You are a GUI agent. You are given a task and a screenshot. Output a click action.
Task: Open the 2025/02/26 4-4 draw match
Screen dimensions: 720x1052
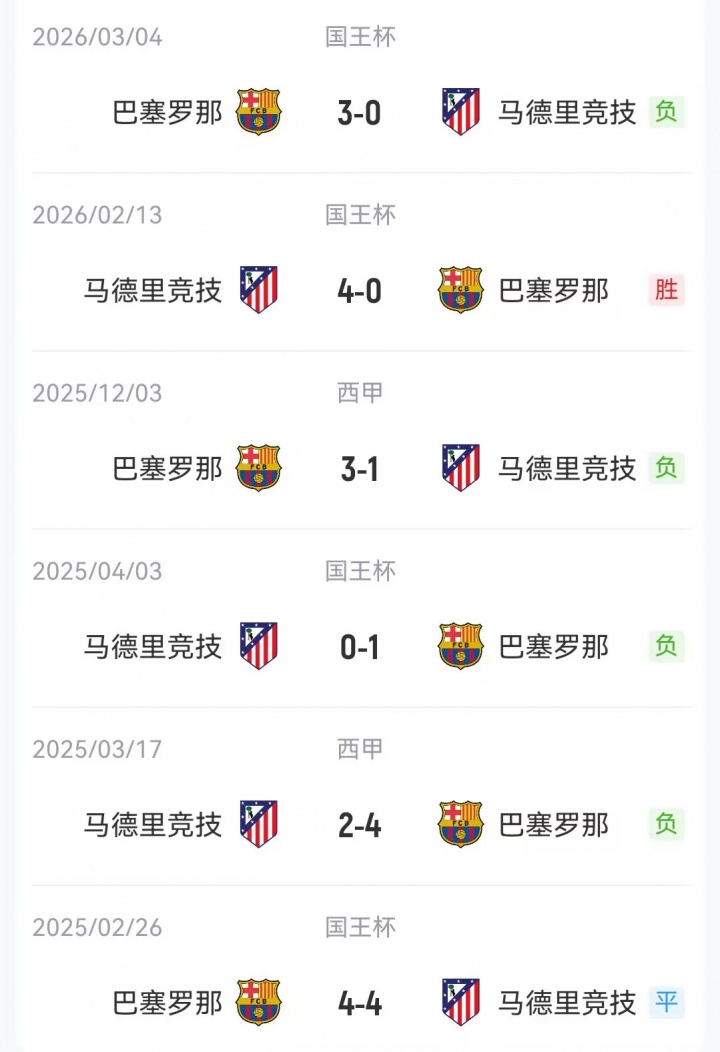click(360, 1002)
